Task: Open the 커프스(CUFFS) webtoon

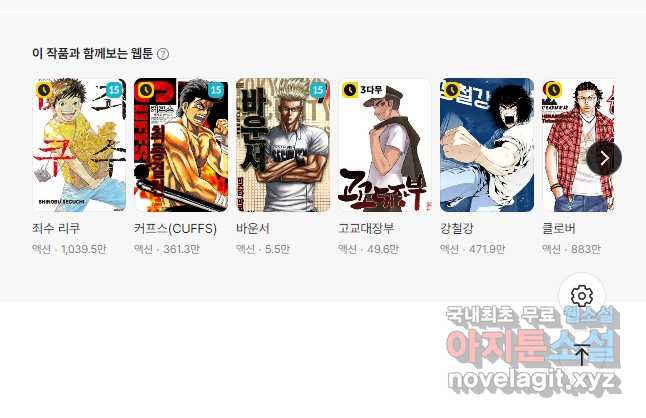Action: 181,145
